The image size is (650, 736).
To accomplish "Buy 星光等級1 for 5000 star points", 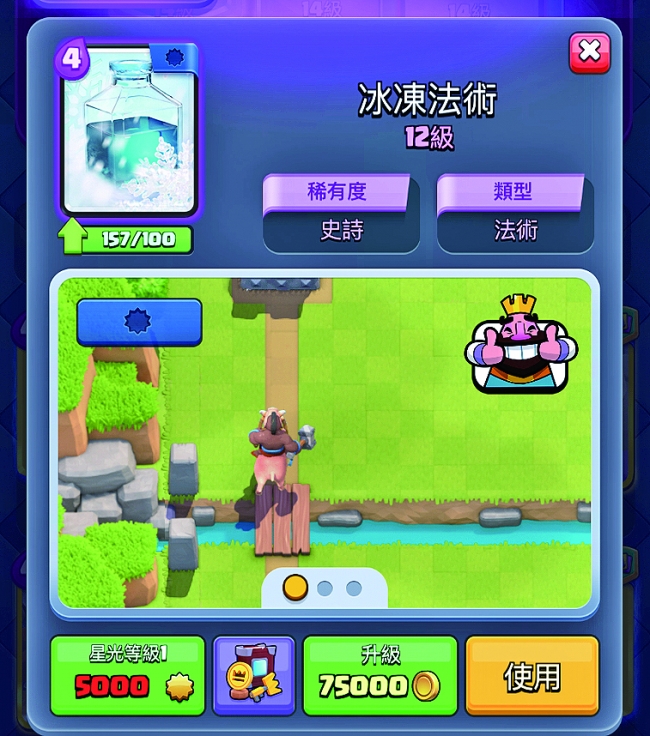I will tap(127, 676).
